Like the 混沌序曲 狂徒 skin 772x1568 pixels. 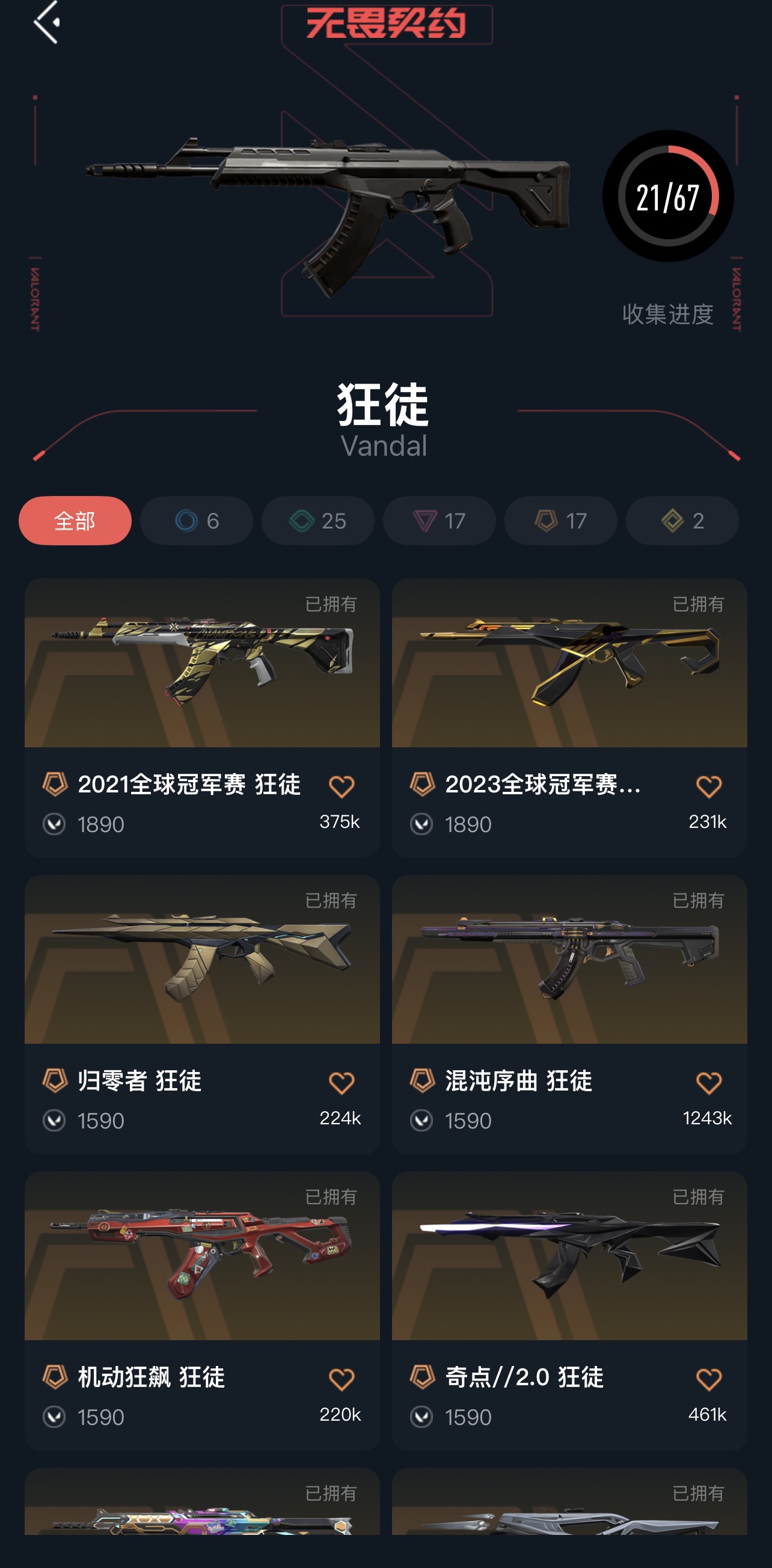coord(709,1083)
